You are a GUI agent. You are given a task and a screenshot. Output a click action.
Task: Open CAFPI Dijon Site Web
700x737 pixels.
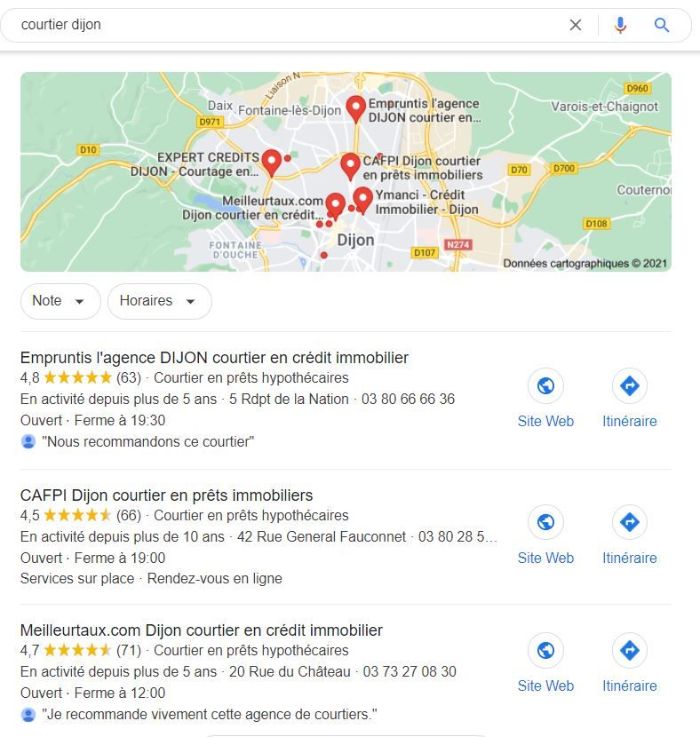pos(545,534)
